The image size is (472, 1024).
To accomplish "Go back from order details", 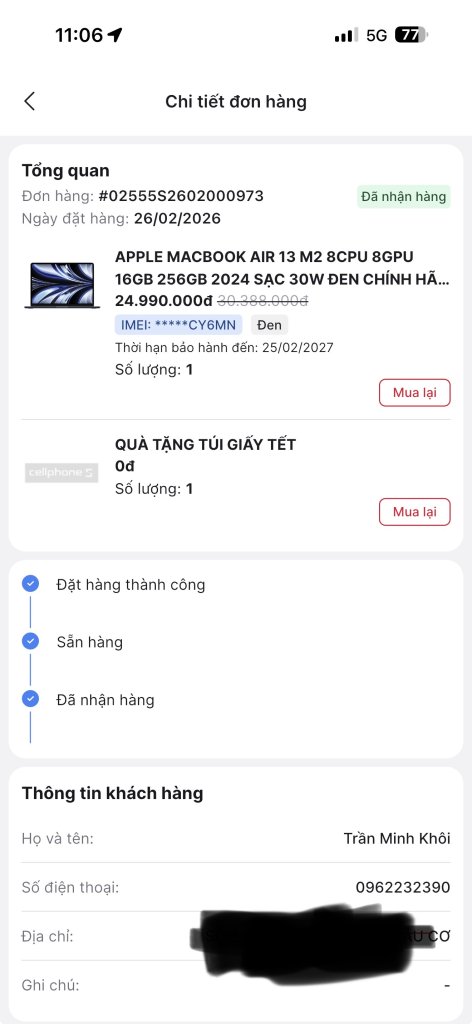I will coord(29,101).
